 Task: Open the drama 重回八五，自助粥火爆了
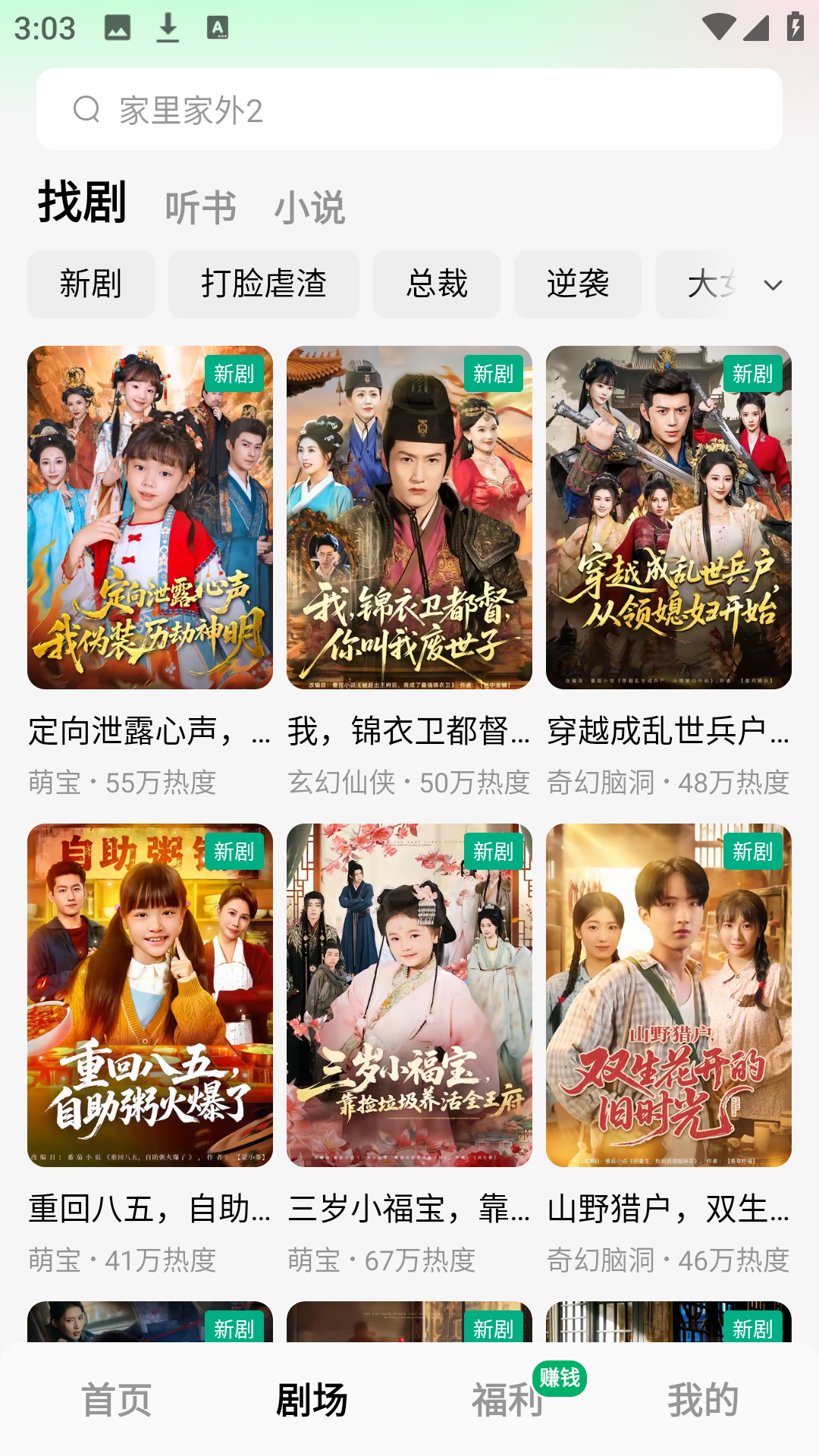point(150,995)
